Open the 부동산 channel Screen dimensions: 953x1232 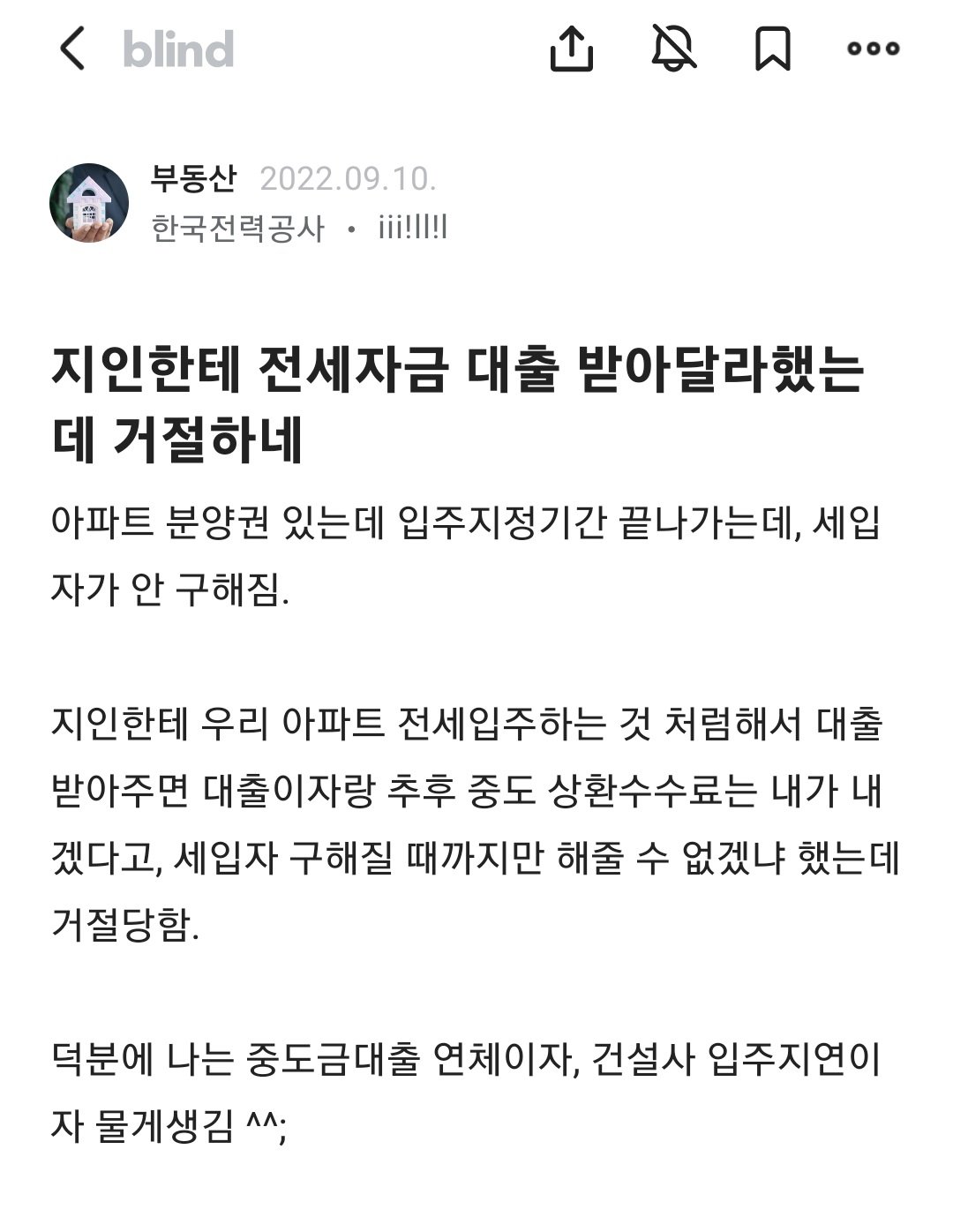click(193, 179)
